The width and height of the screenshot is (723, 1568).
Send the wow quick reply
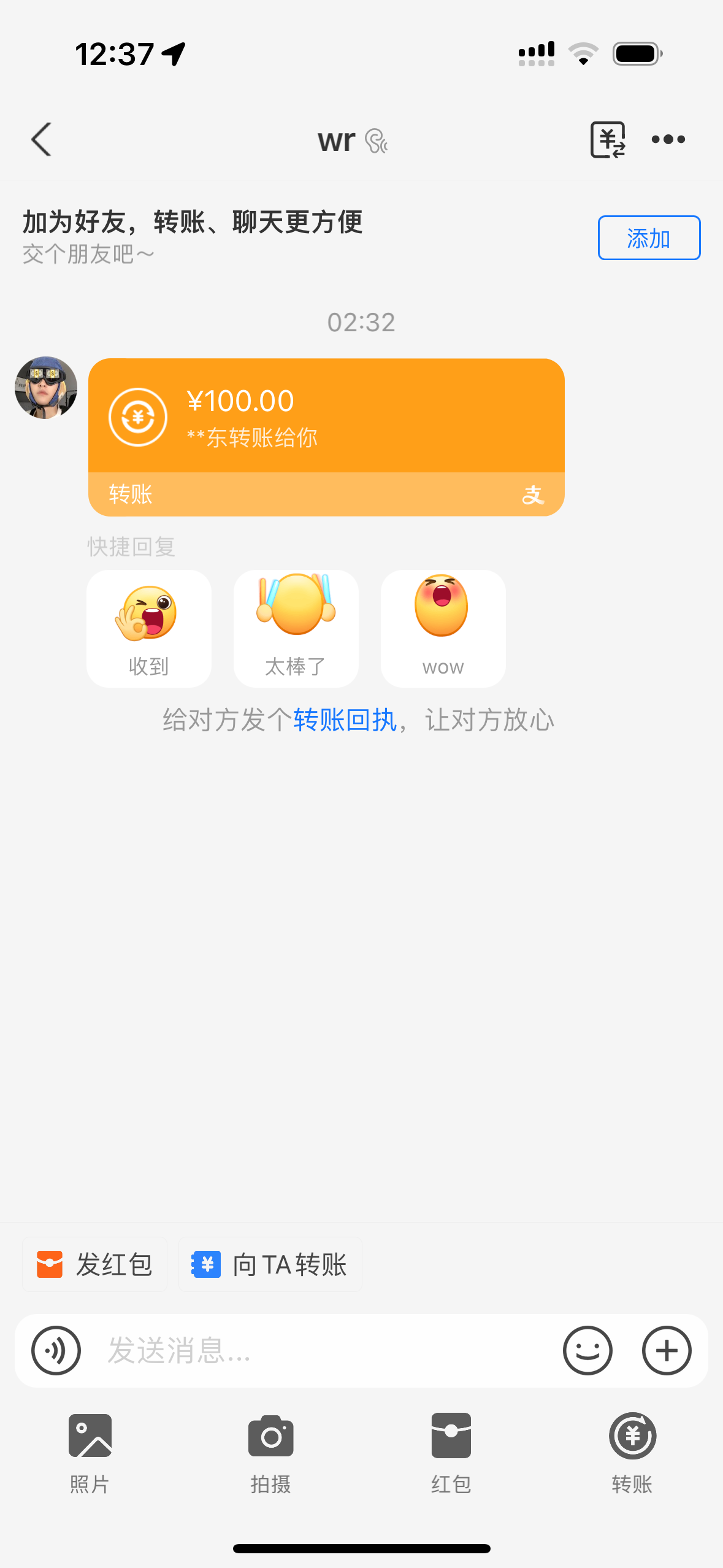click(x=443, y=628)
